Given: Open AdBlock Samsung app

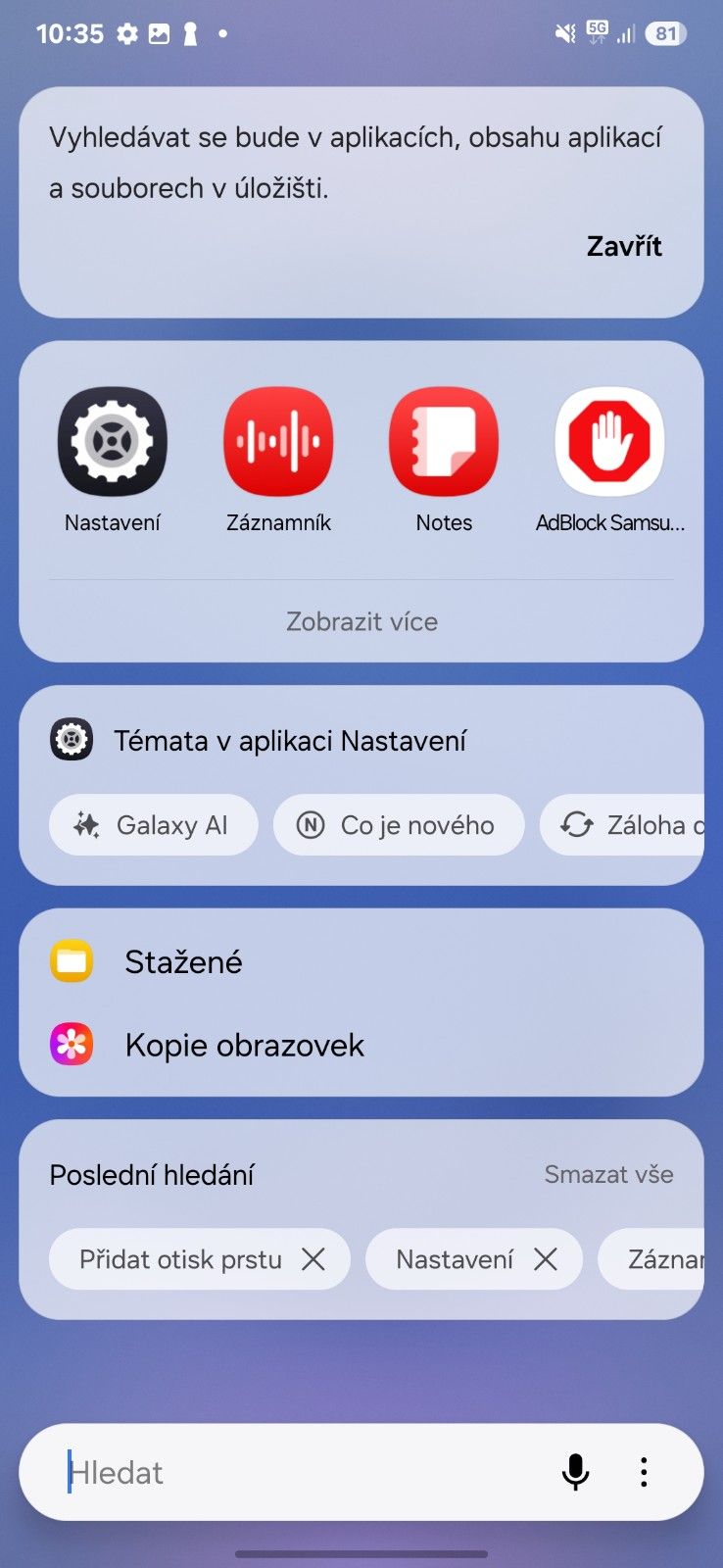Looking at the screenshot, I should pyautogui.click(x=609, y=442).
